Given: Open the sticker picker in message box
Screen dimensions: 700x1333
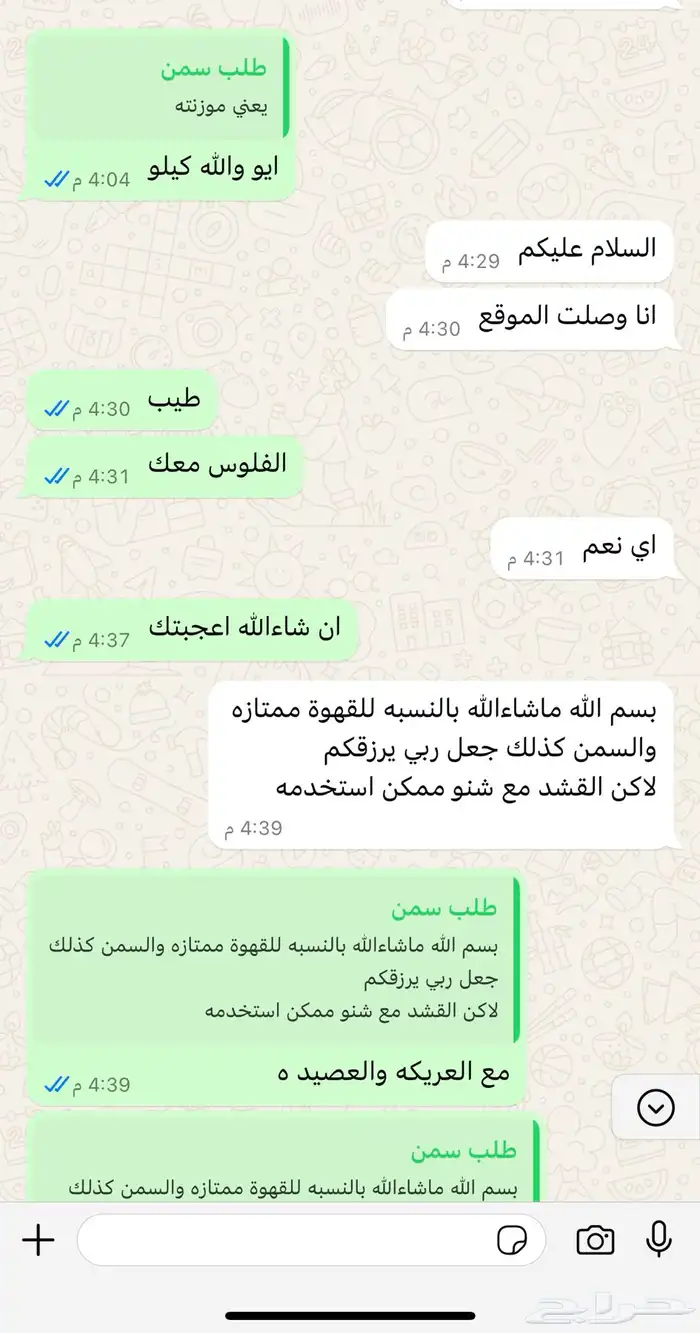Looking at the screenshot, I should 512,1241.
